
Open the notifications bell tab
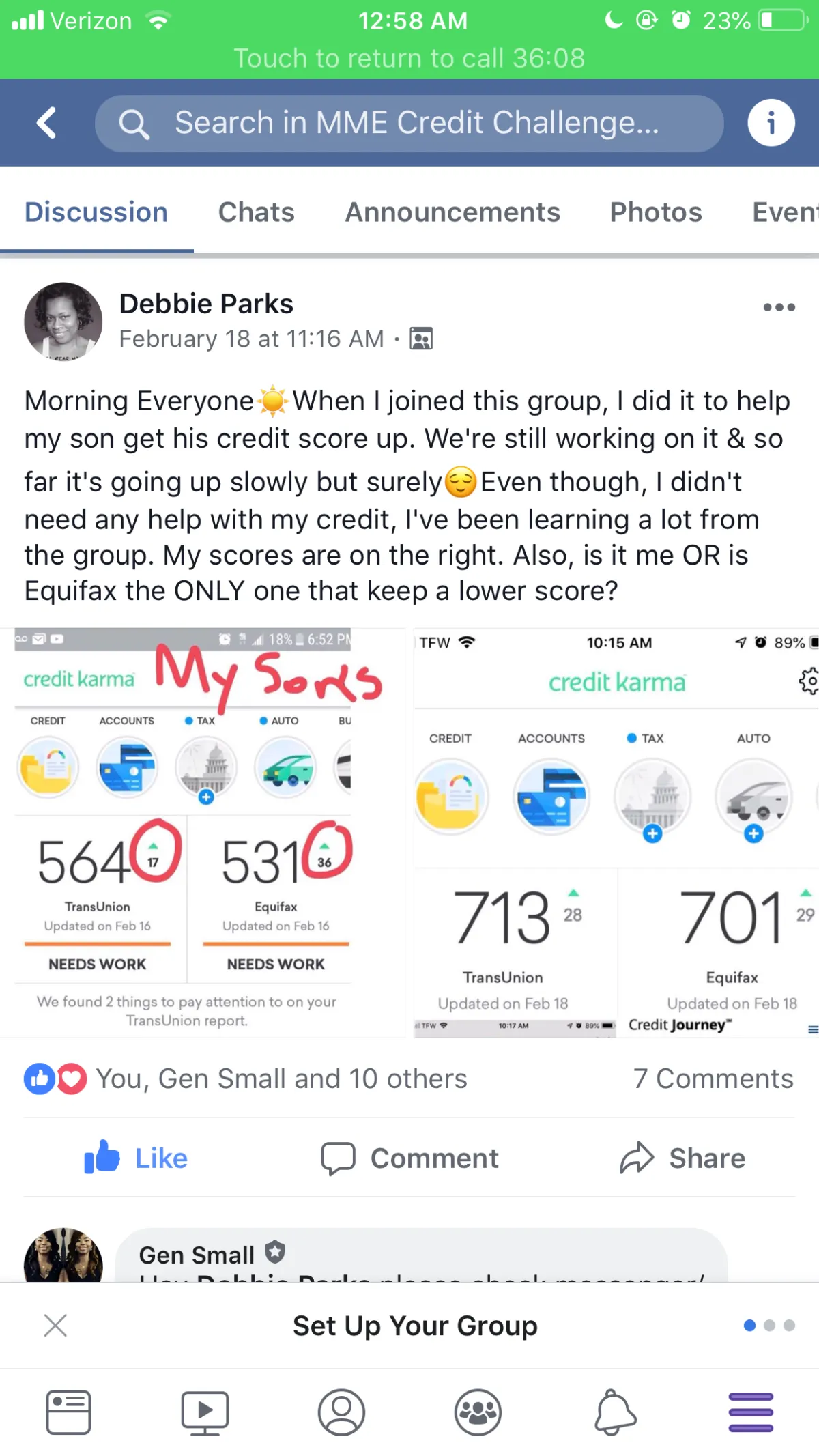pyautogui.click(x=615, y=1412)
